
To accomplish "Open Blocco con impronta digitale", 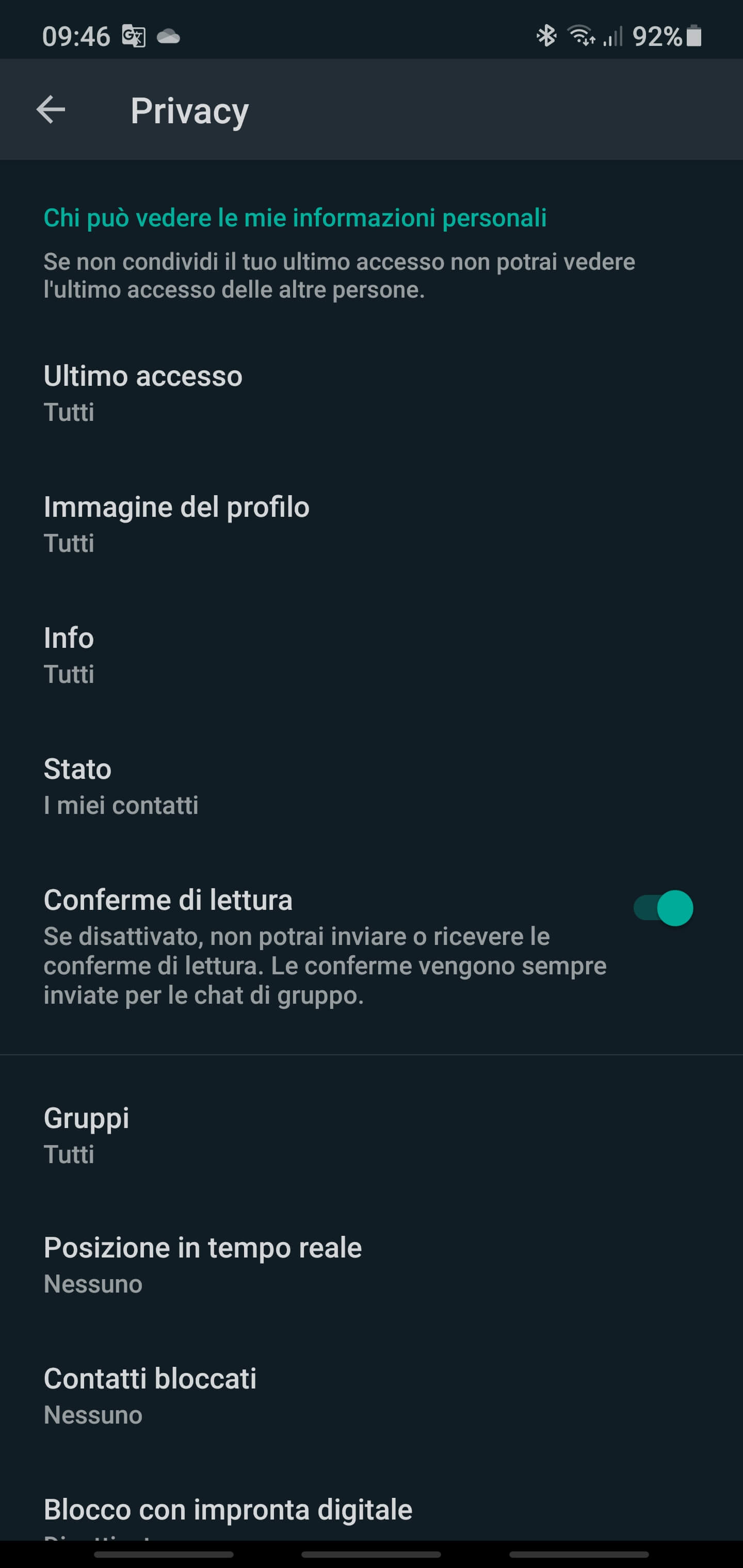I will (x=228, y=1511).
